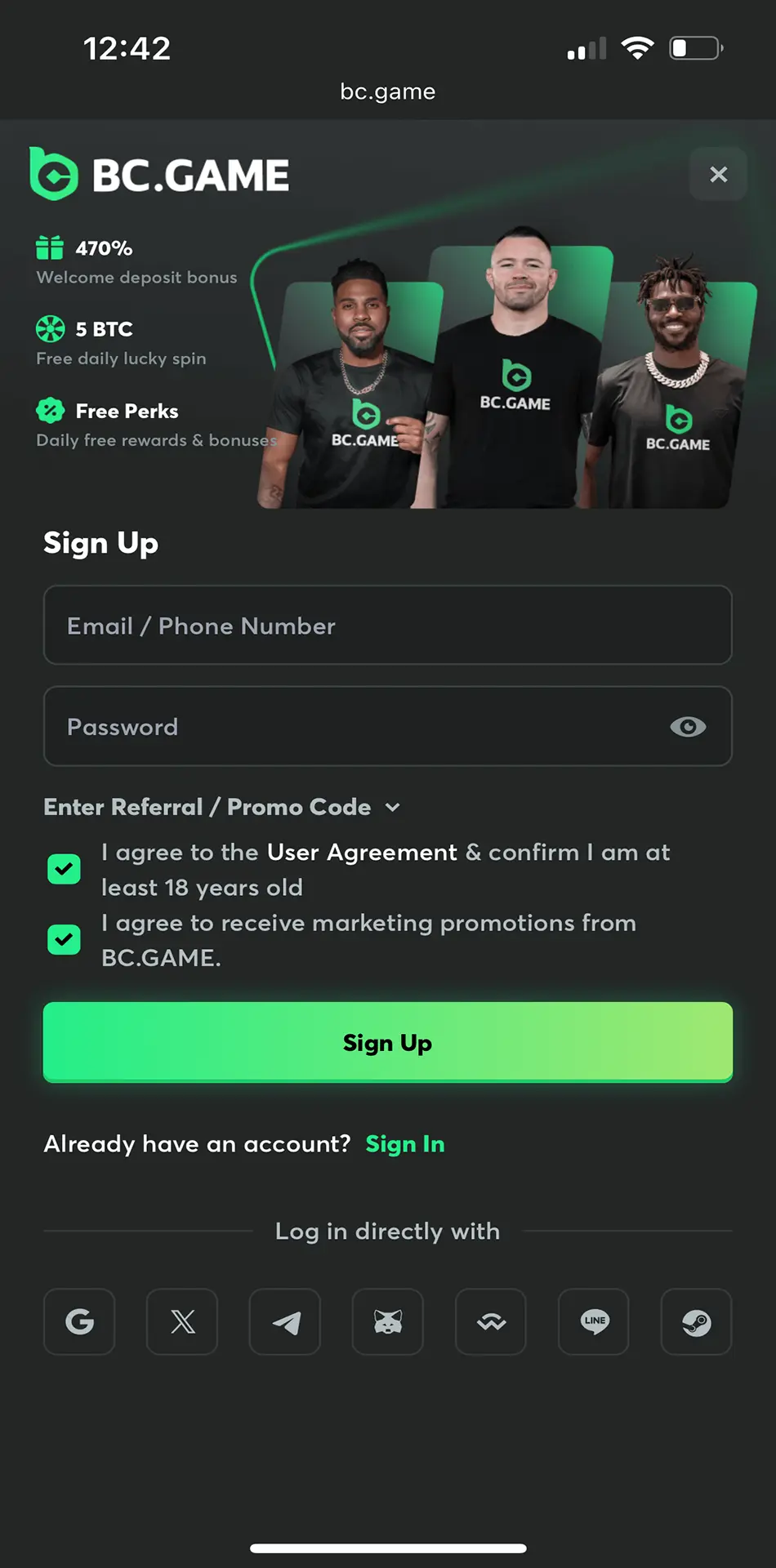Log in with Google
This screenshot has height=1568, width=776.
tap(79, 1321)
